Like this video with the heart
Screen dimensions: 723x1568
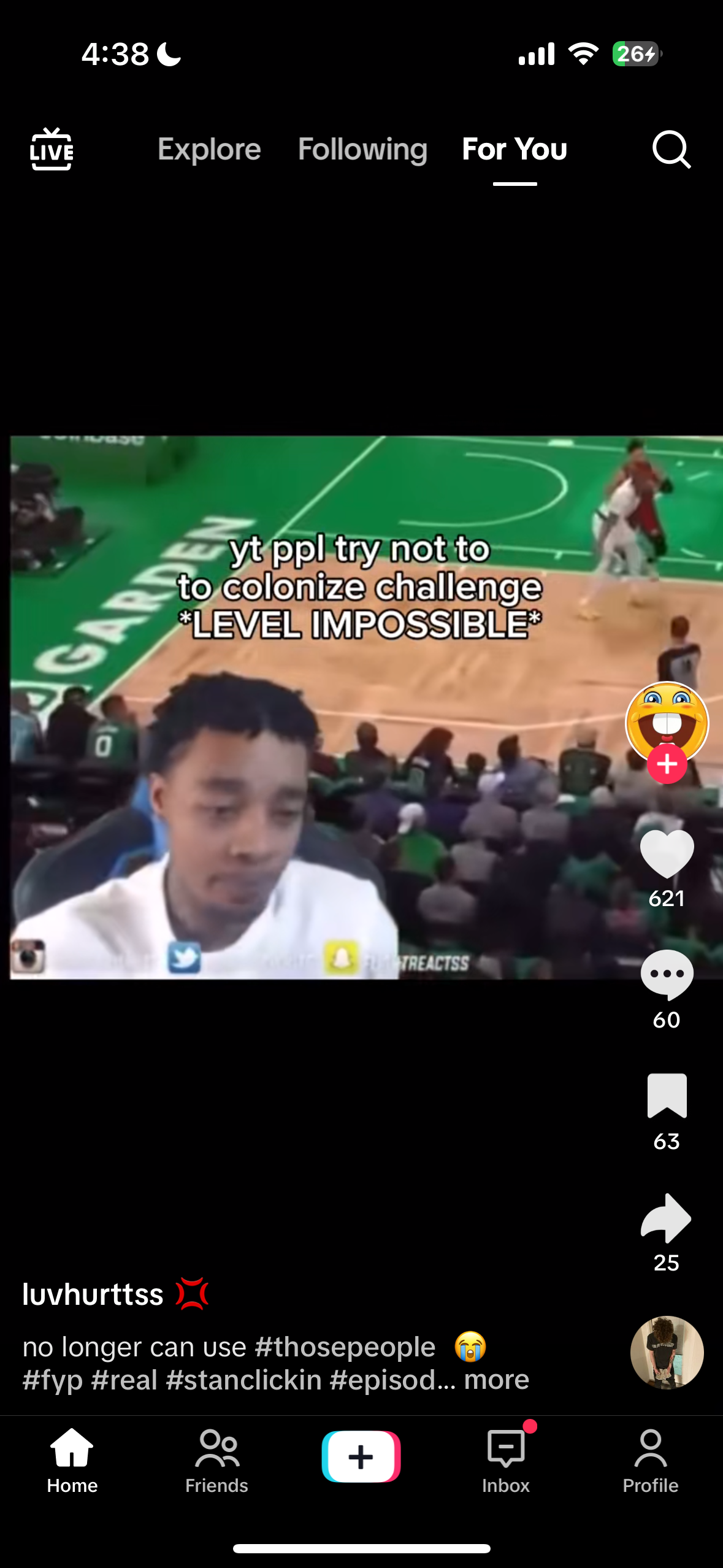pos(667,854)
